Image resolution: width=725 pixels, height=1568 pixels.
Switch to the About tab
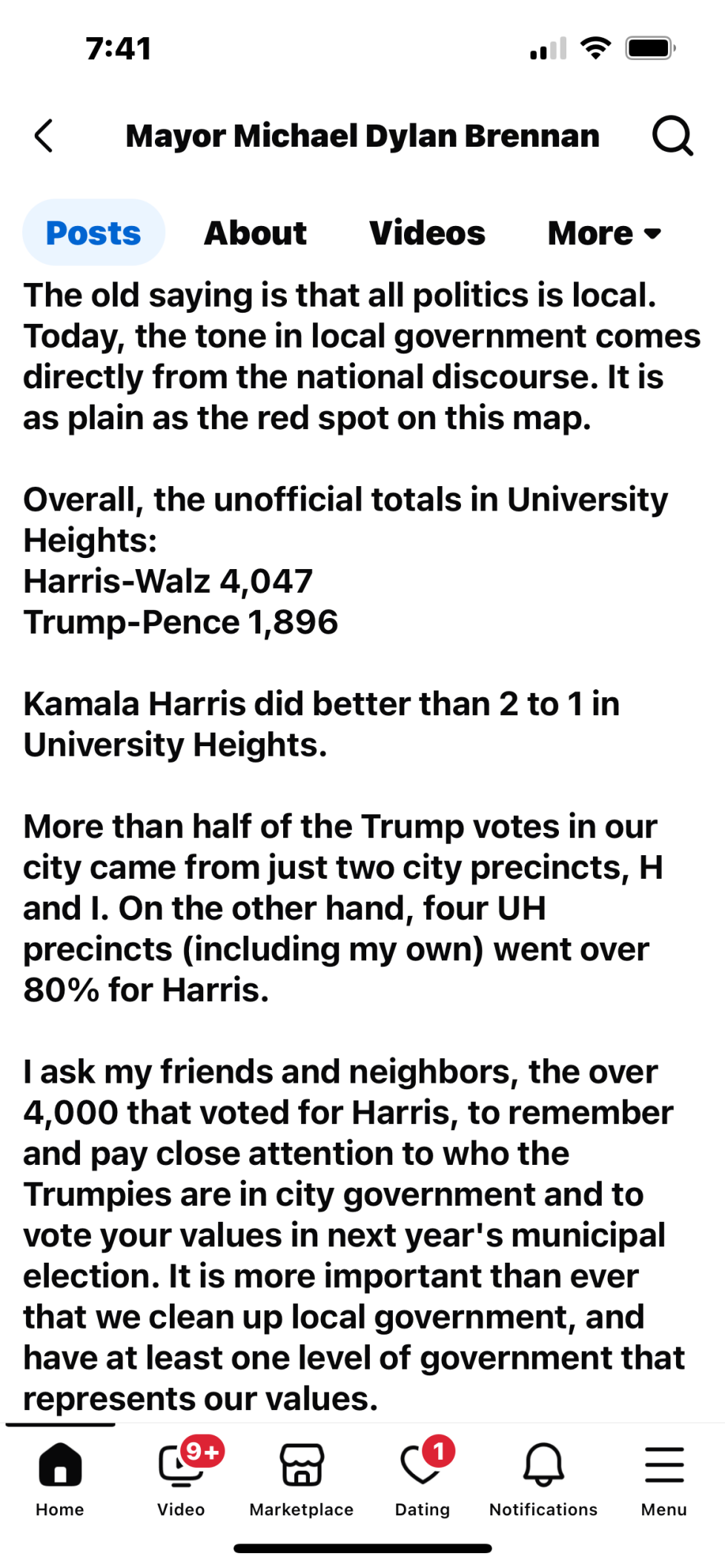pos(255,233)
